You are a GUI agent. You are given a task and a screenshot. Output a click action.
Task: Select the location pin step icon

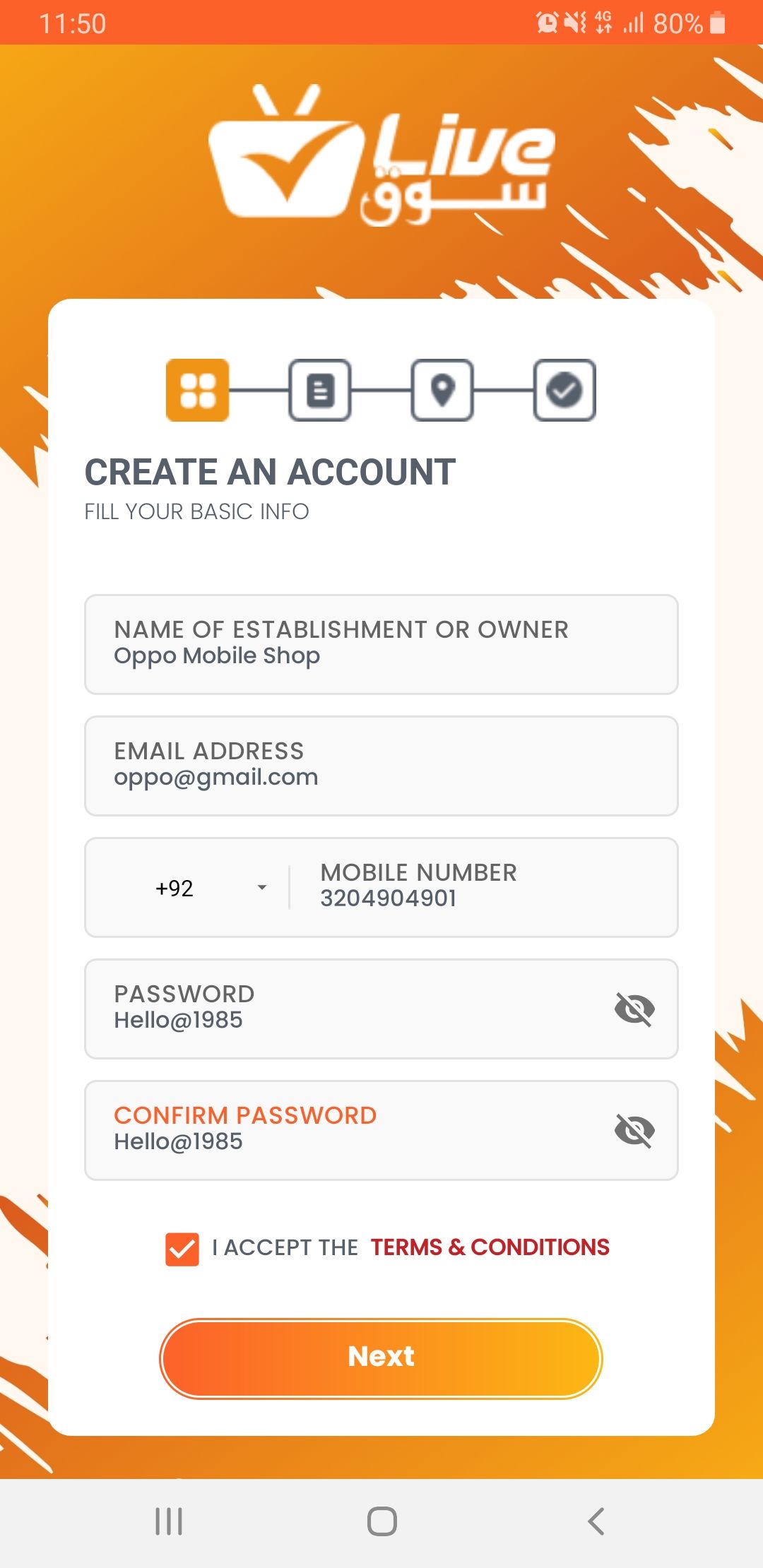(x=442, y=390)
